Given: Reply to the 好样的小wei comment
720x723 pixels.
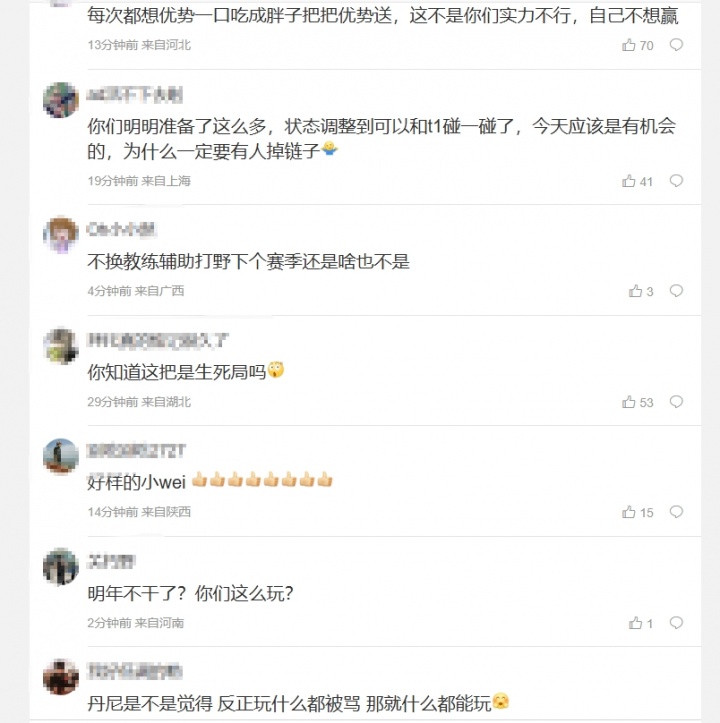Looking at the screenshot, I should coord(676,512).
